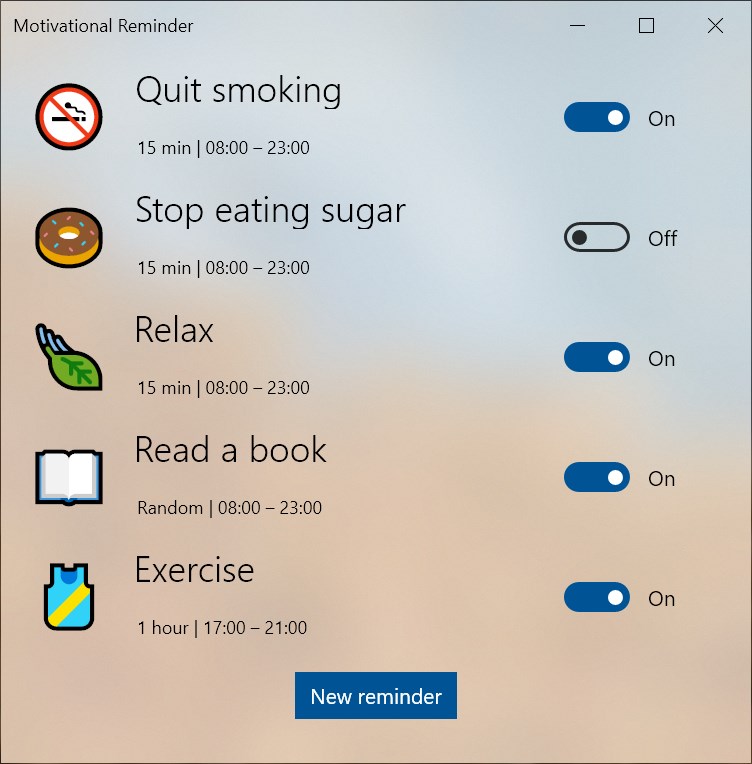This screenshot has height=764, width=752.
Task: Select the Relax reminder row
Action: point(175,331)
